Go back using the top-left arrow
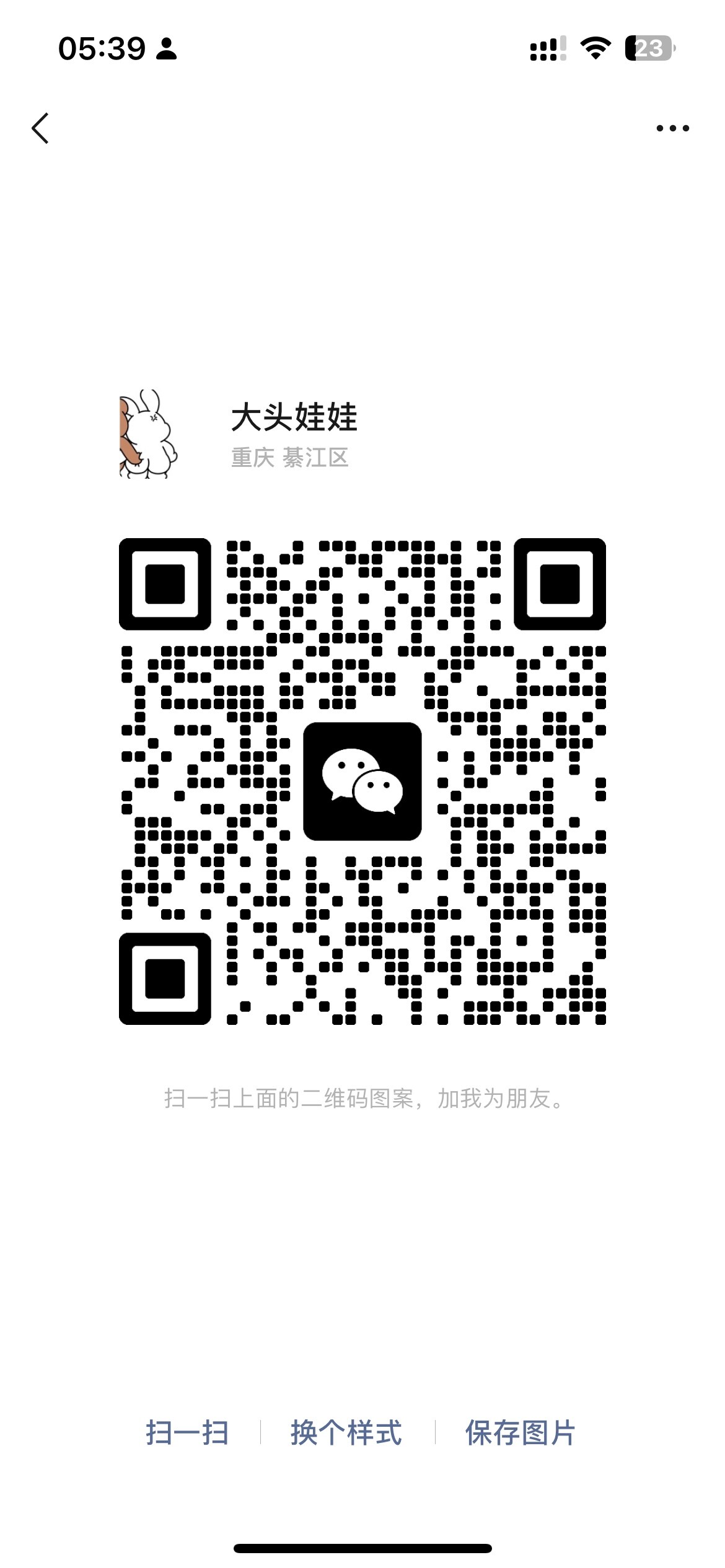The height and width of the screenshot is (1568, 725). coord(40,128)
